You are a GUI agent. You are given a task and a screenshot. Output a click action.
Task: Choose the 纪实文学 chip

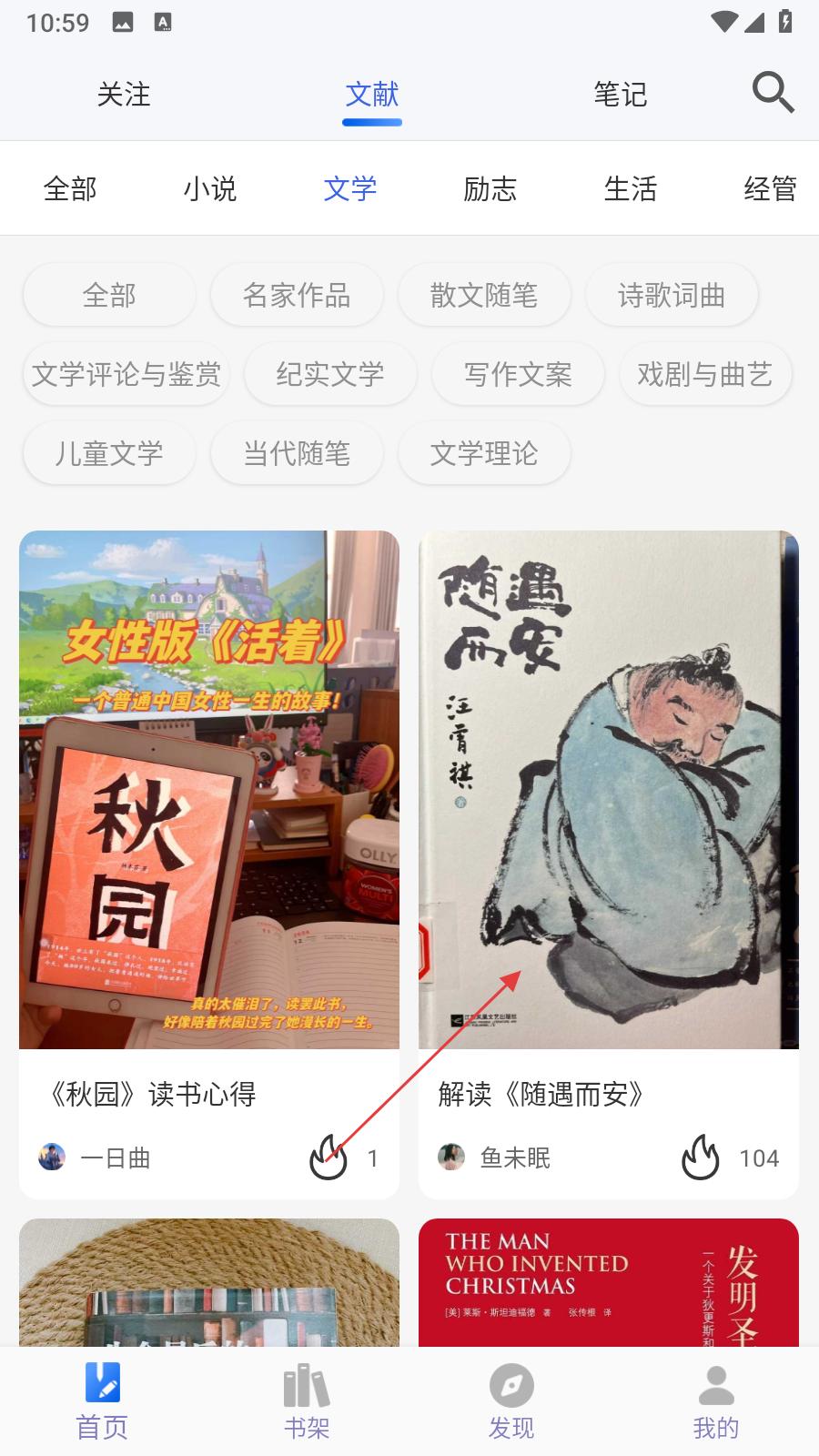[330, 374]
